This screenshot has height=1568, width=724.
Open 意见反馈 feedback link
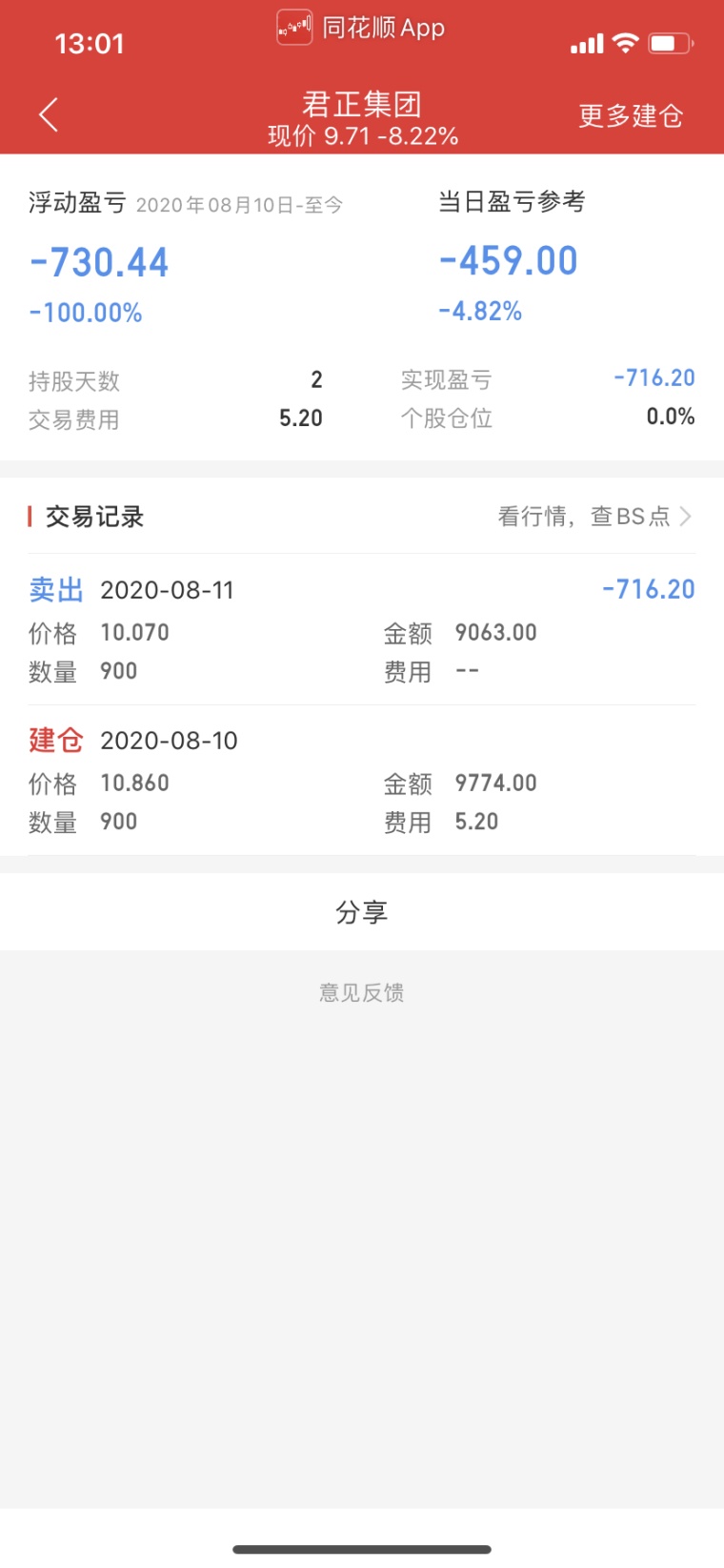click(x=362, y=993)
